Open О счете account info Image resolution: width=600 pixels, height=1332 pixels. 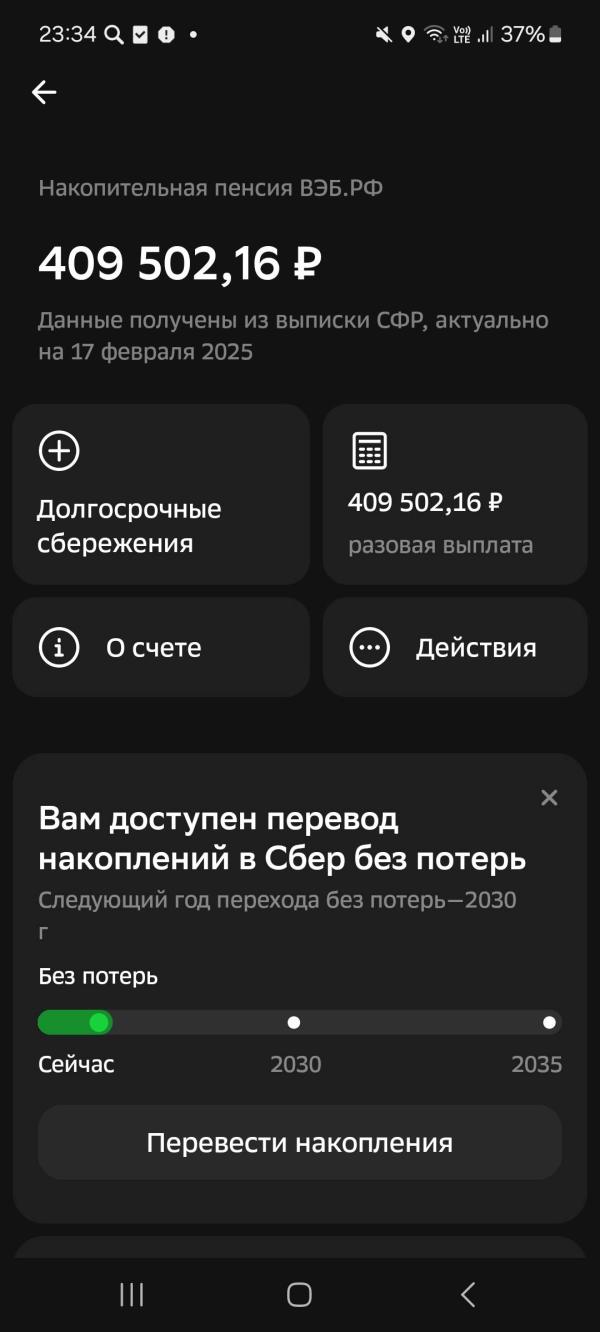coord(161,647)
